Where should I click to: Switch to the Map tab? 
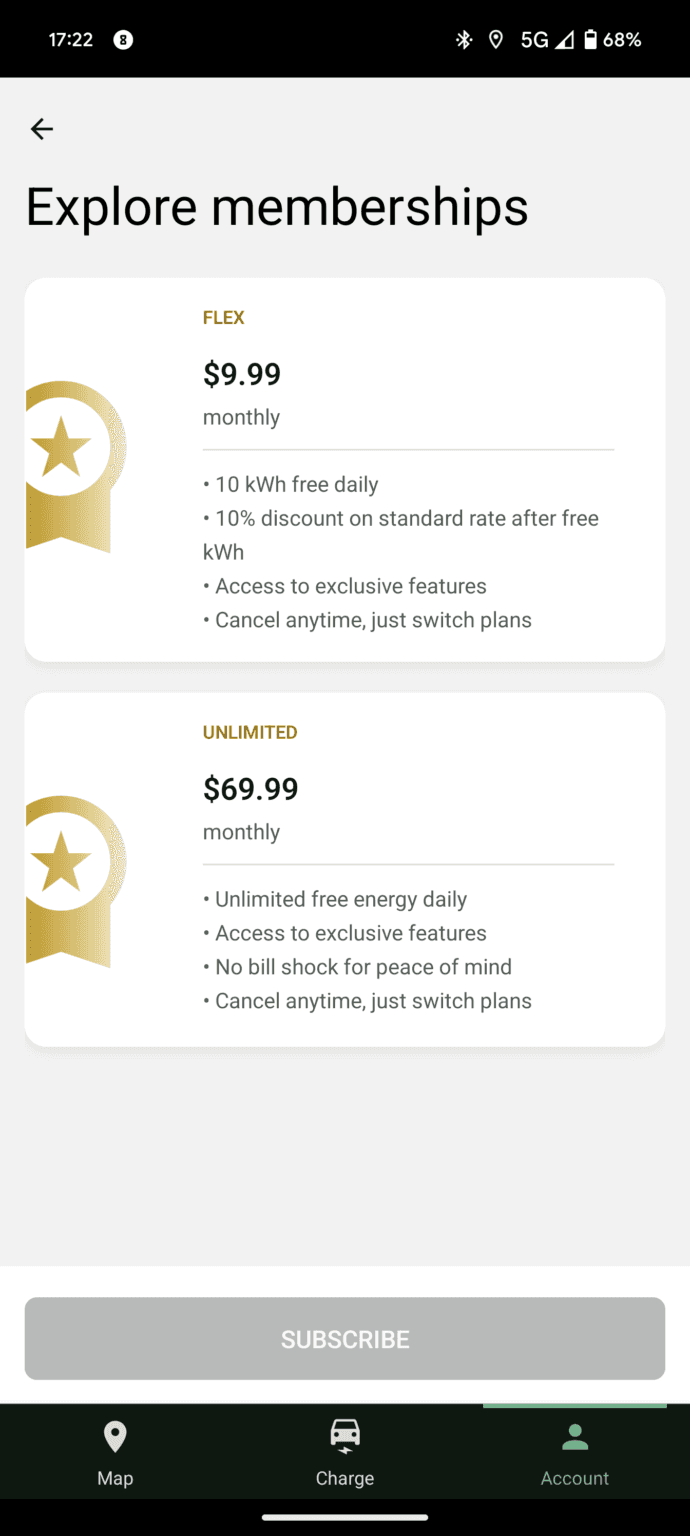[x=115, y=1453]
